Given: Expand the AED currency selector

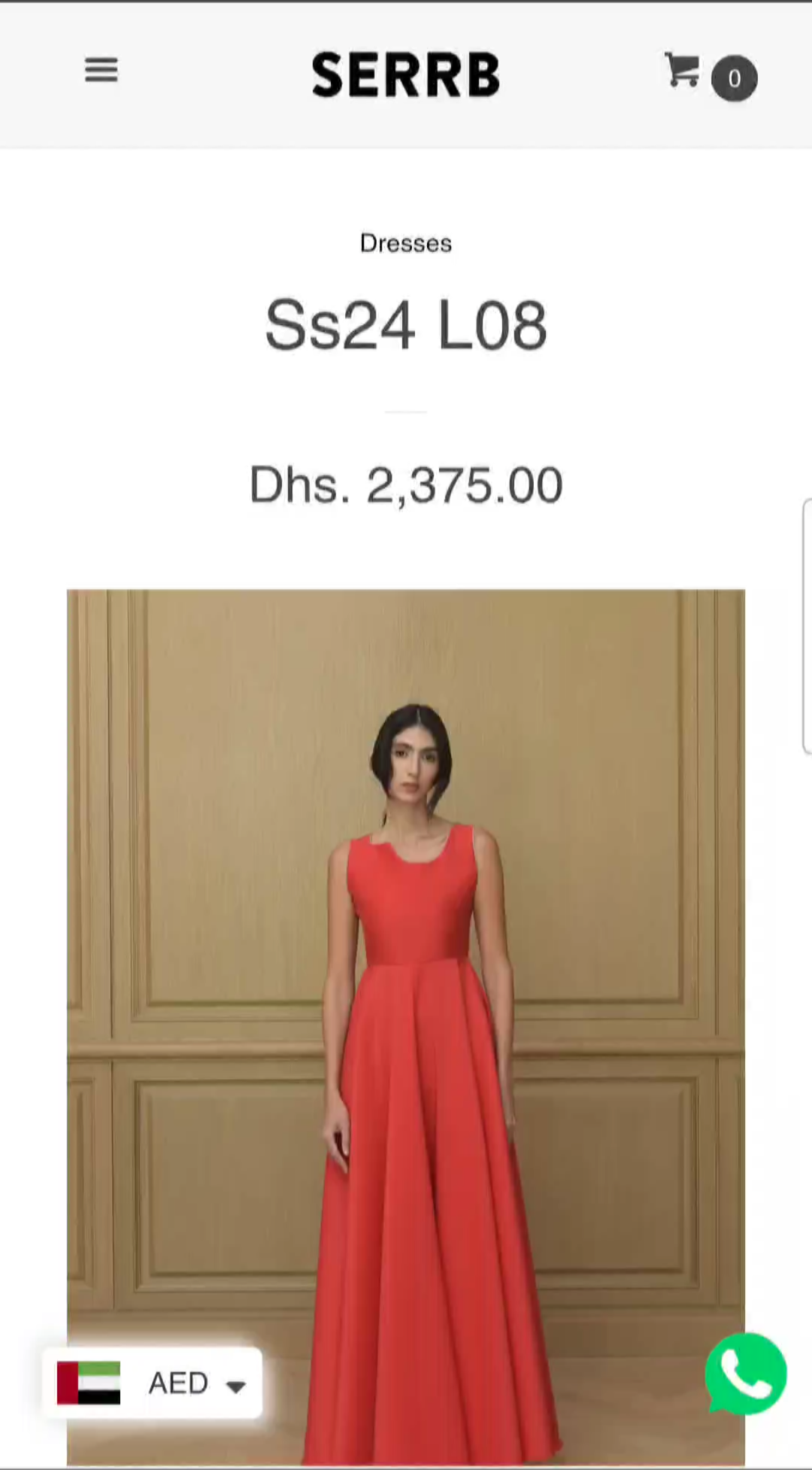Looking at the screenshot, I should tap(153, 1383).
